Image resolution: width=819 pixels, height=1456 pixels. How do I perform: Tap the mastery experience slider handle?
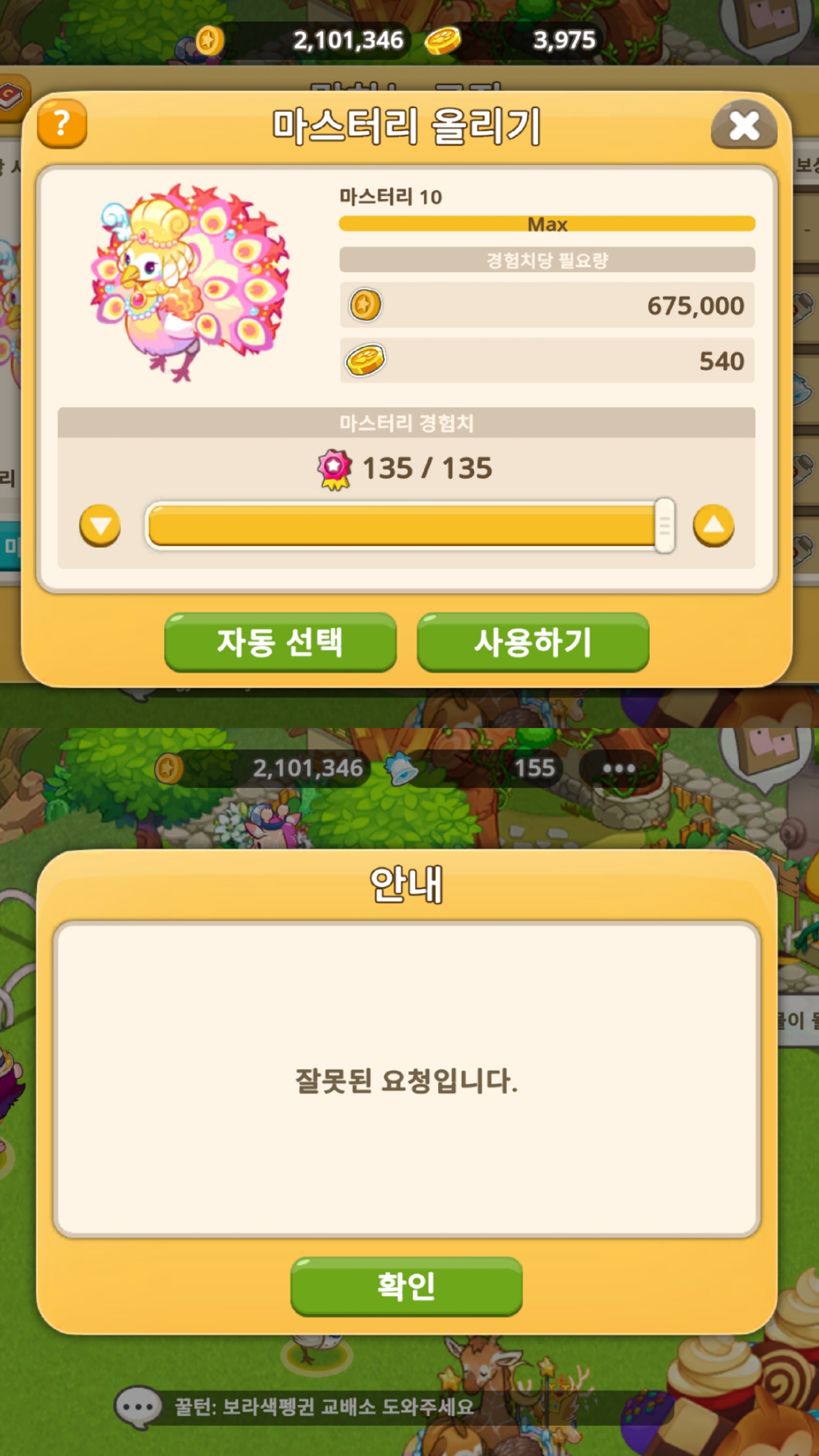(x=665, y=526)
